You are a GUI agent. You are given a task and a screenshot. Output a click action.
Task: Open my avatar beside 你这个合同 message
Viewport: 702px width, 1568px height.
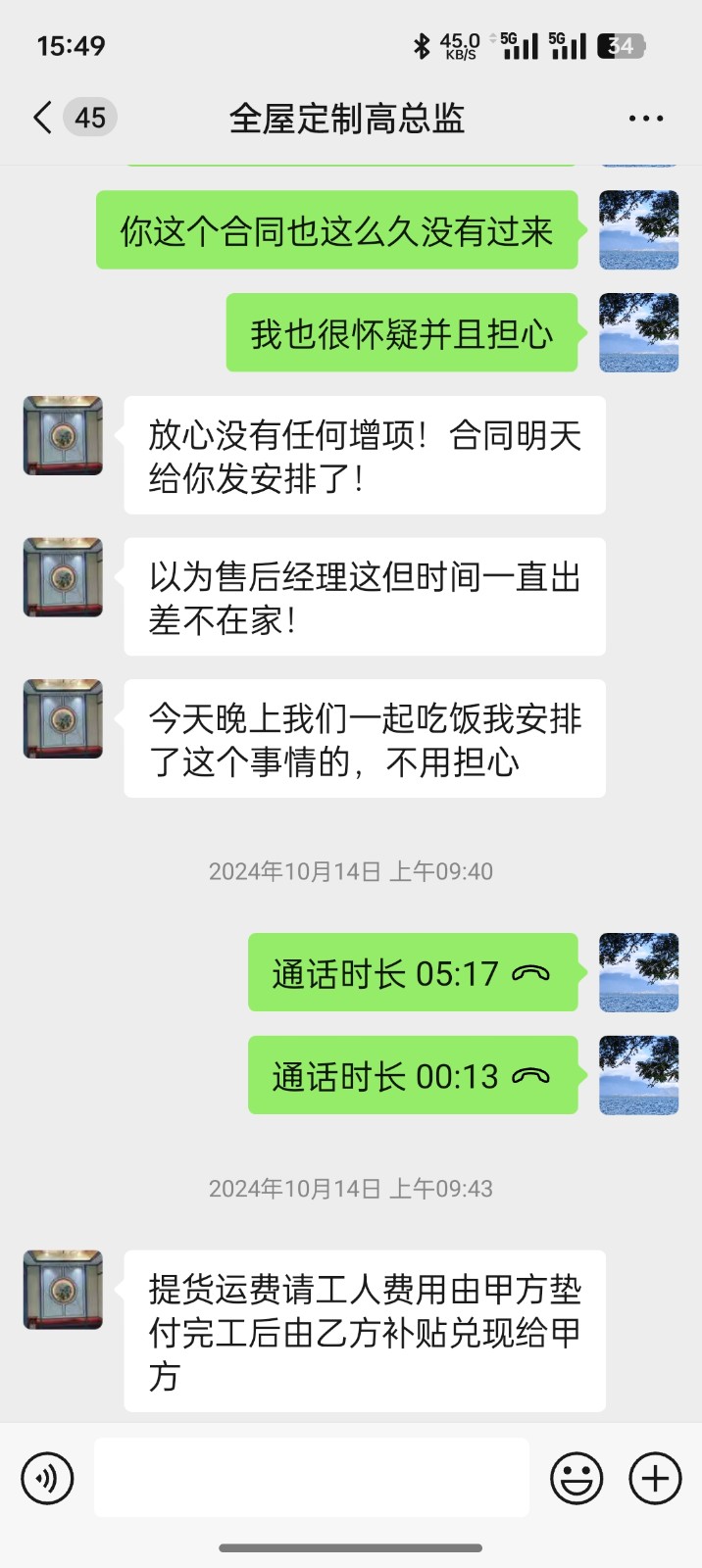(x=639, y=230)
